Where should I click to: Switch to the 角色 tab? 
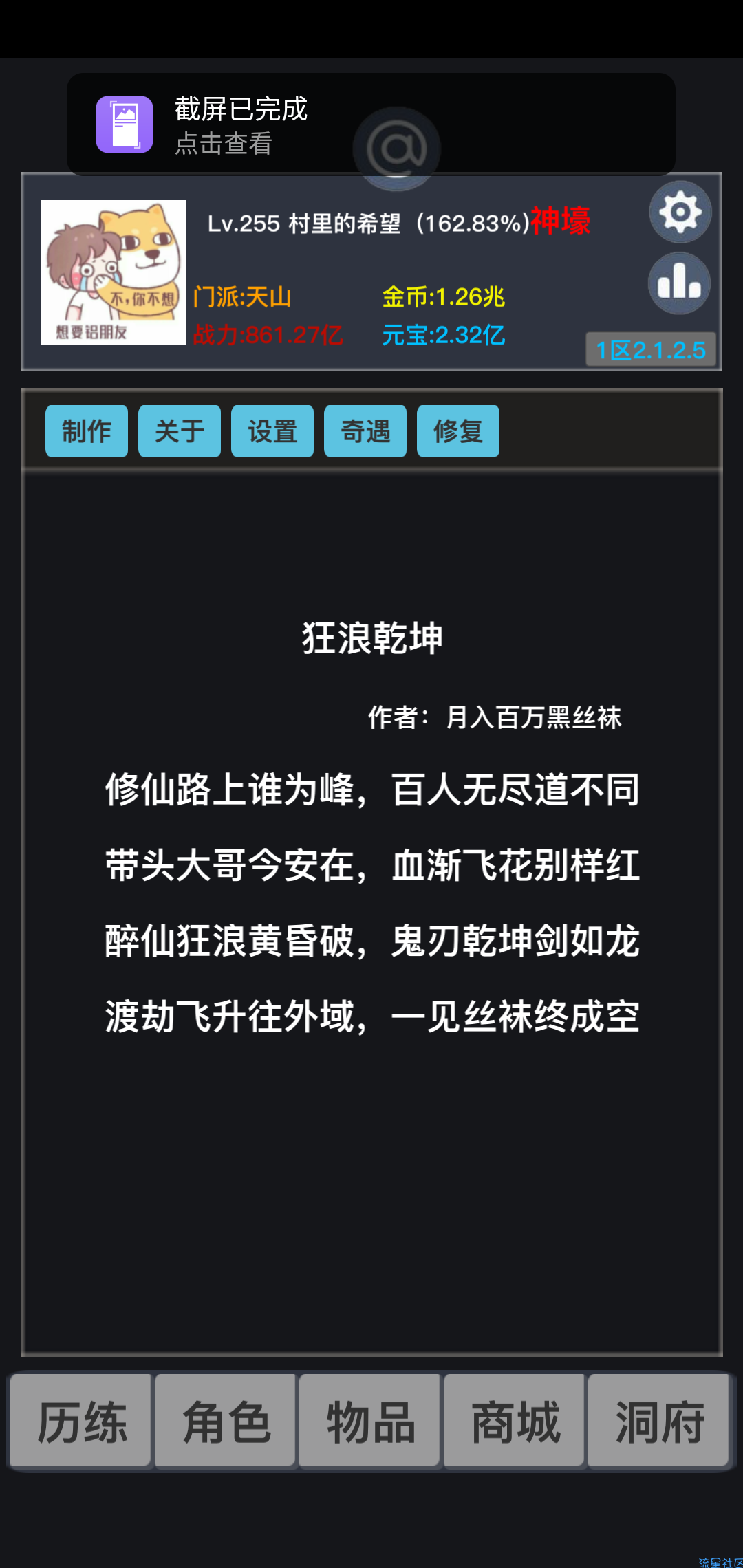[x=226, y=1421]
